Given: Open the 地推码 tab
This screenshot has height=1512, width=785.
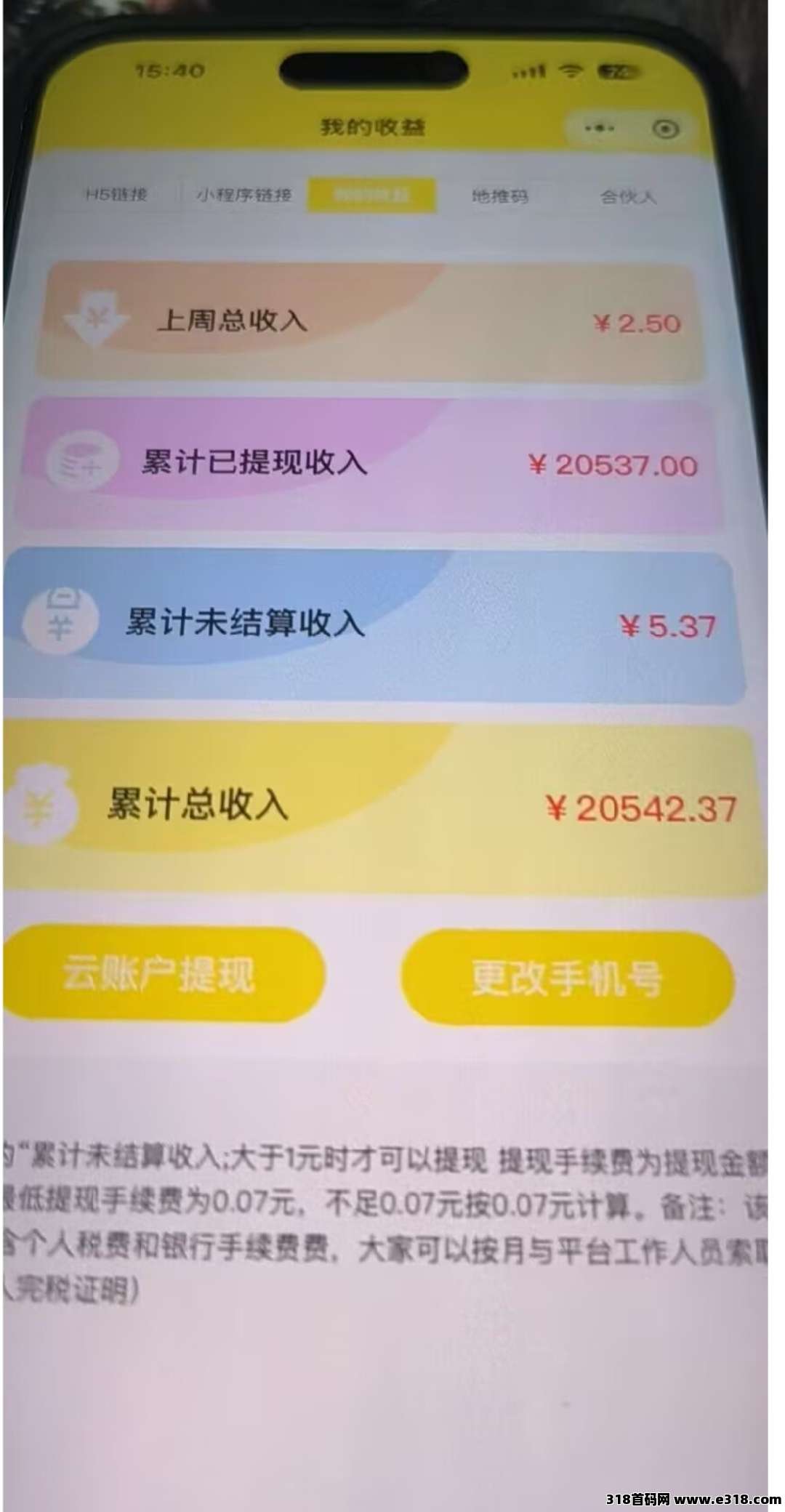Looking at the screenshot, I should [x=499, y=196].
